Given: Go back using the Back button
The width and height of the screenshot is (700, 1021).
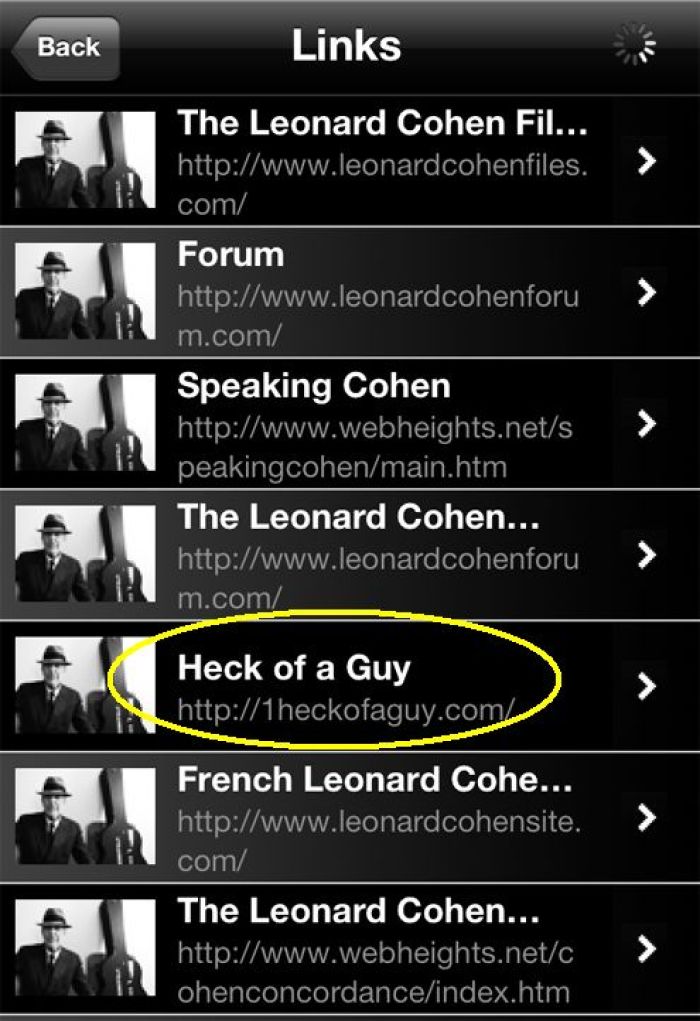Looking at the screenshot, I should coord(66,47).
